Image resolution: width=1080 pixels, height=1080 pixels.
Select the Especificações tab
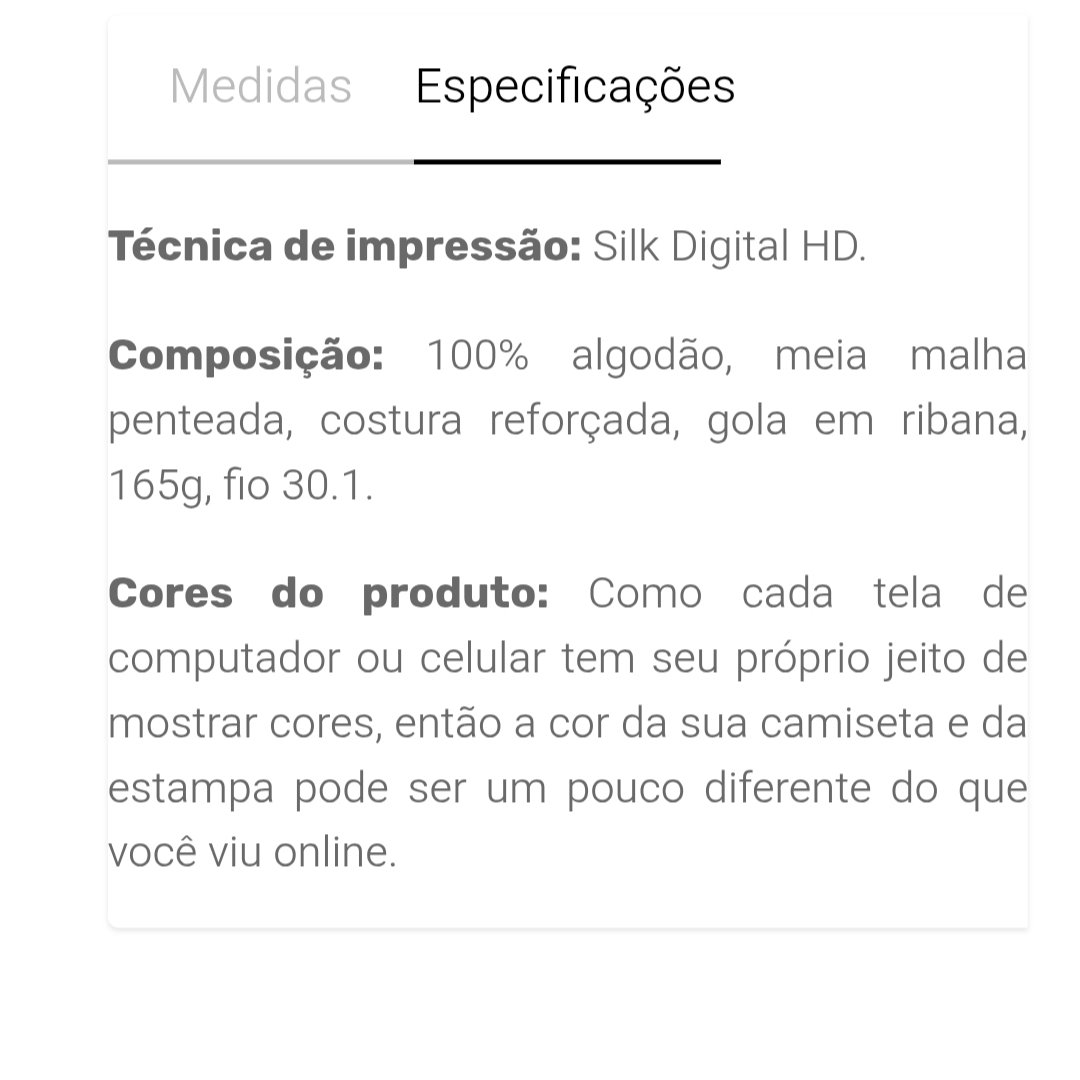click(x=575, y=87)
